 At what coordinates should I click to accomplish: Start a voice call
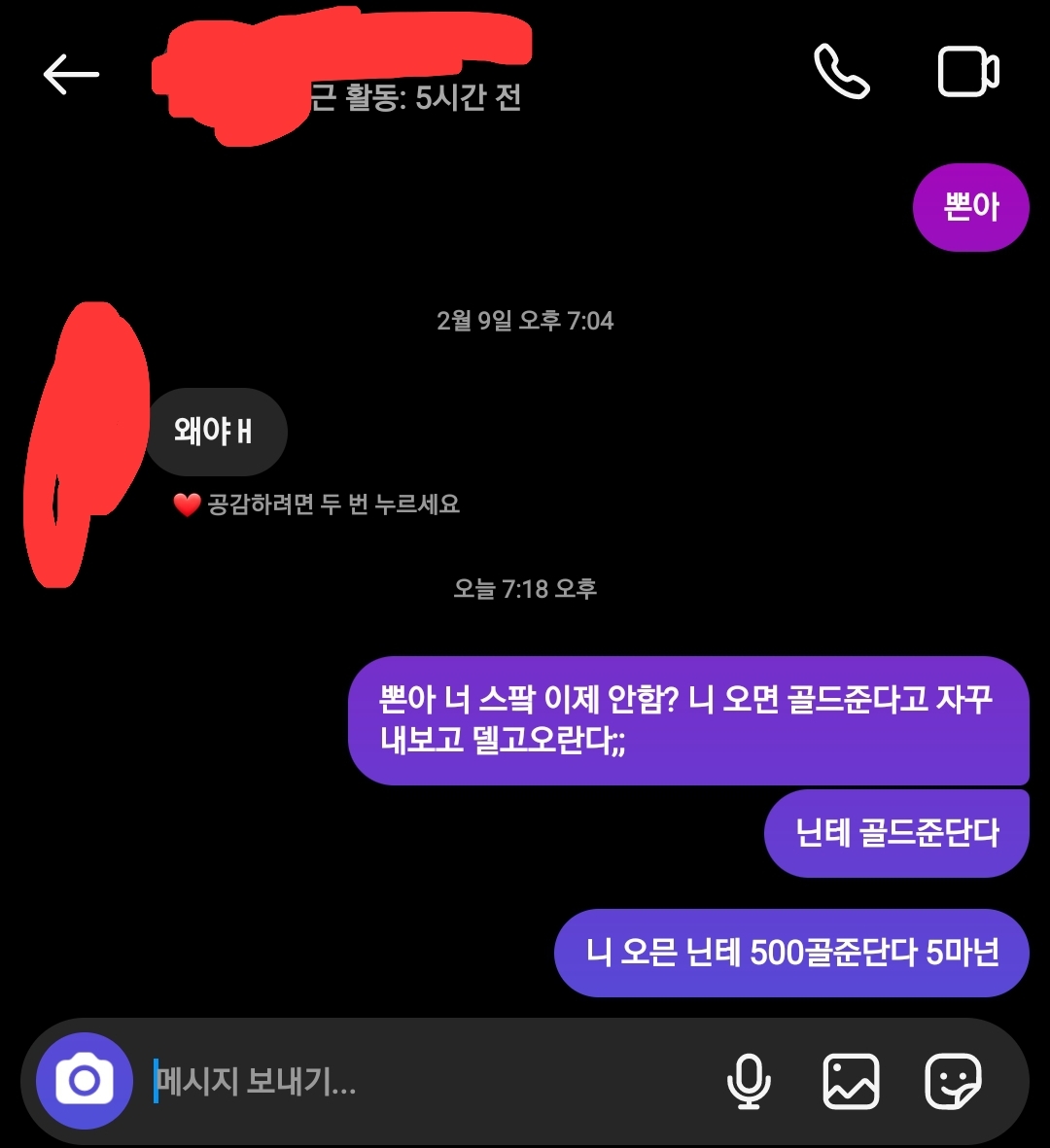[841, 72]
